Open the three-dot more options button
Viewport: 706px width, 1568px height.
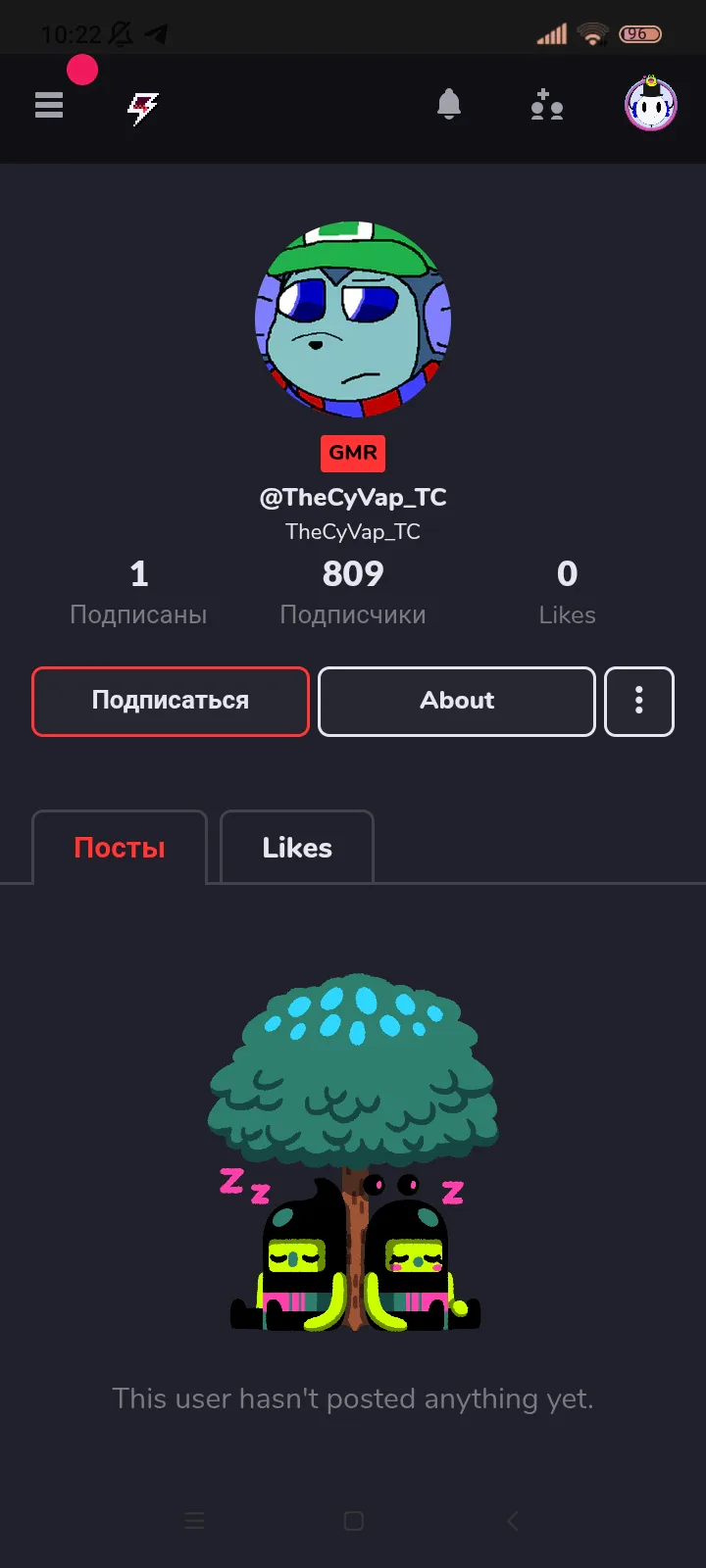click(x=639, y=701)
